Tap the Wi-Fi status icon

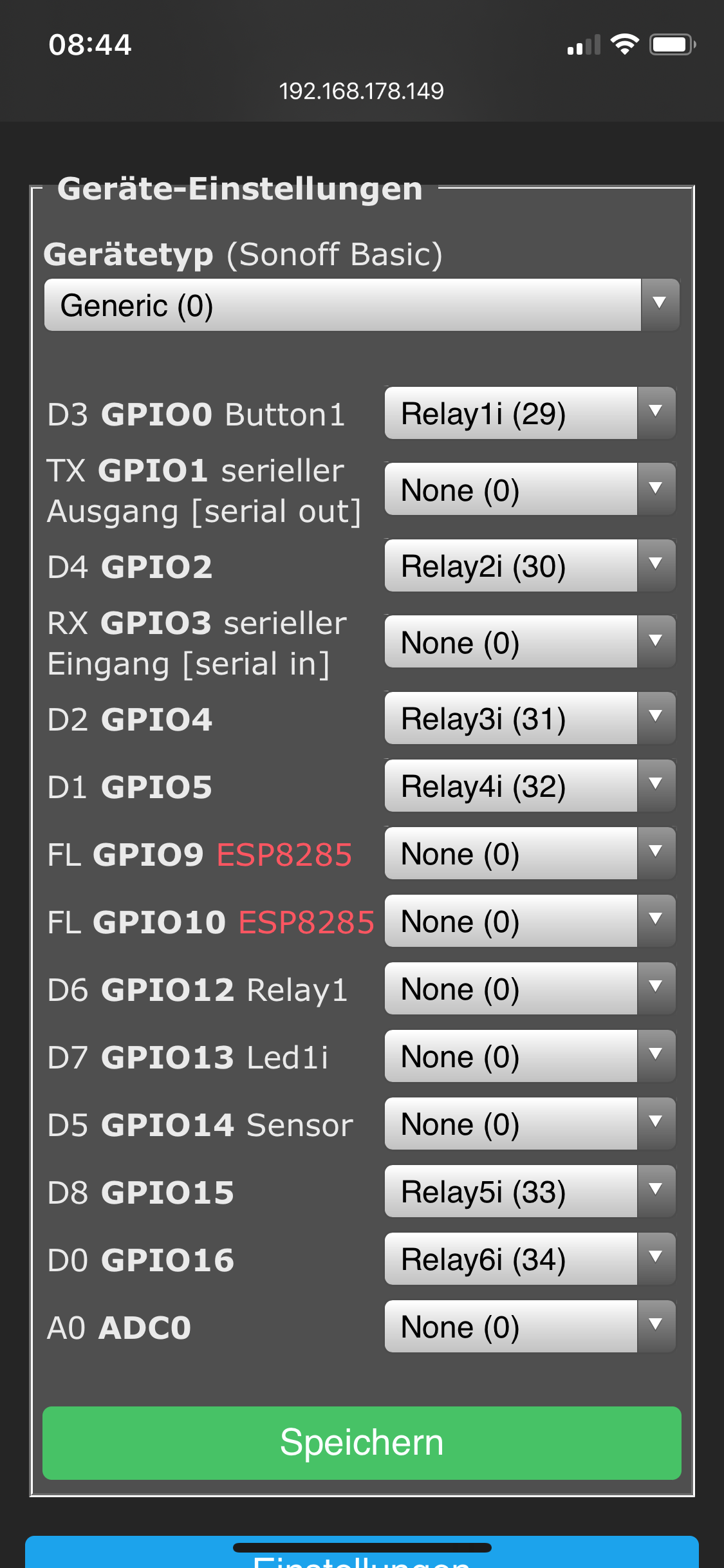[x=623, y=44]
